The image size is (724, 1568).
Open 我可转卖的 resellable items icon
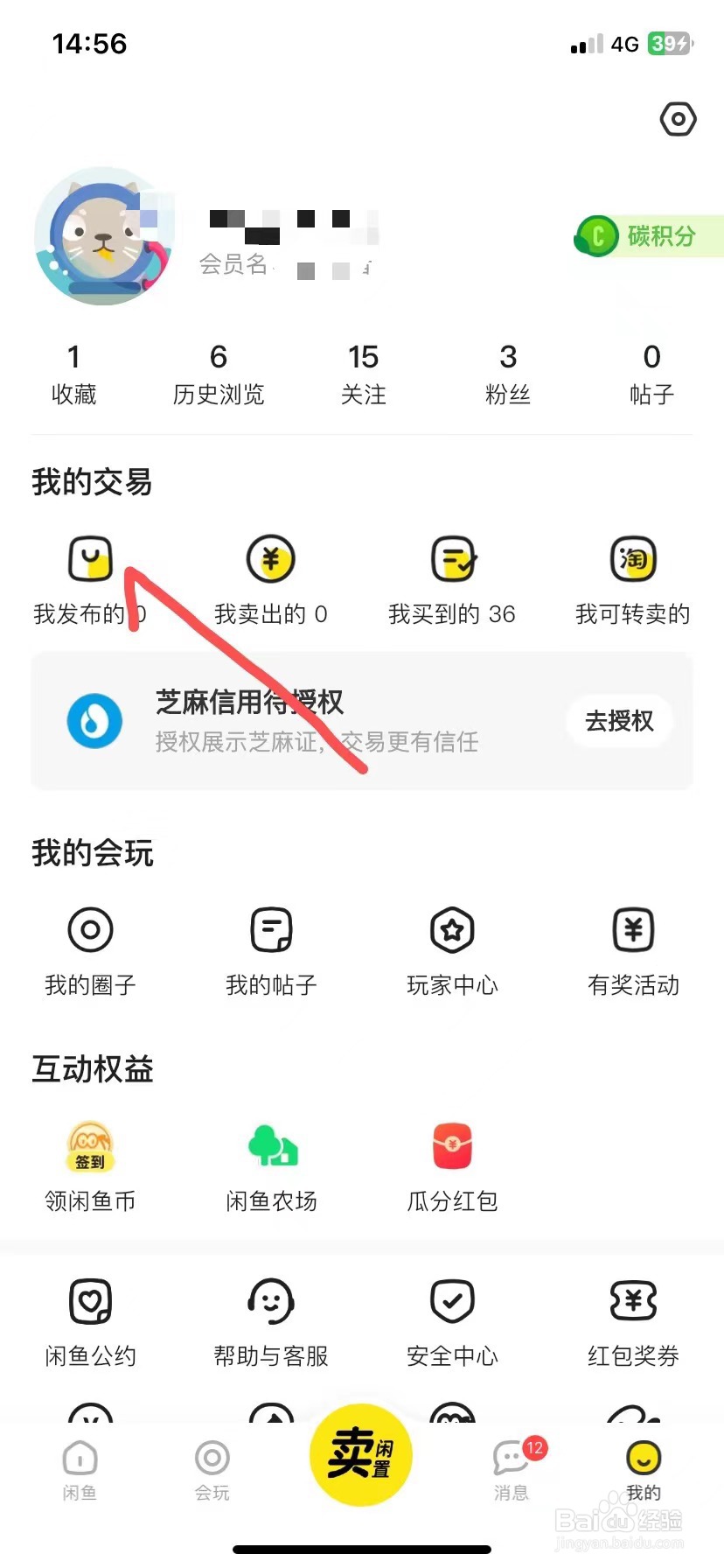633,560
